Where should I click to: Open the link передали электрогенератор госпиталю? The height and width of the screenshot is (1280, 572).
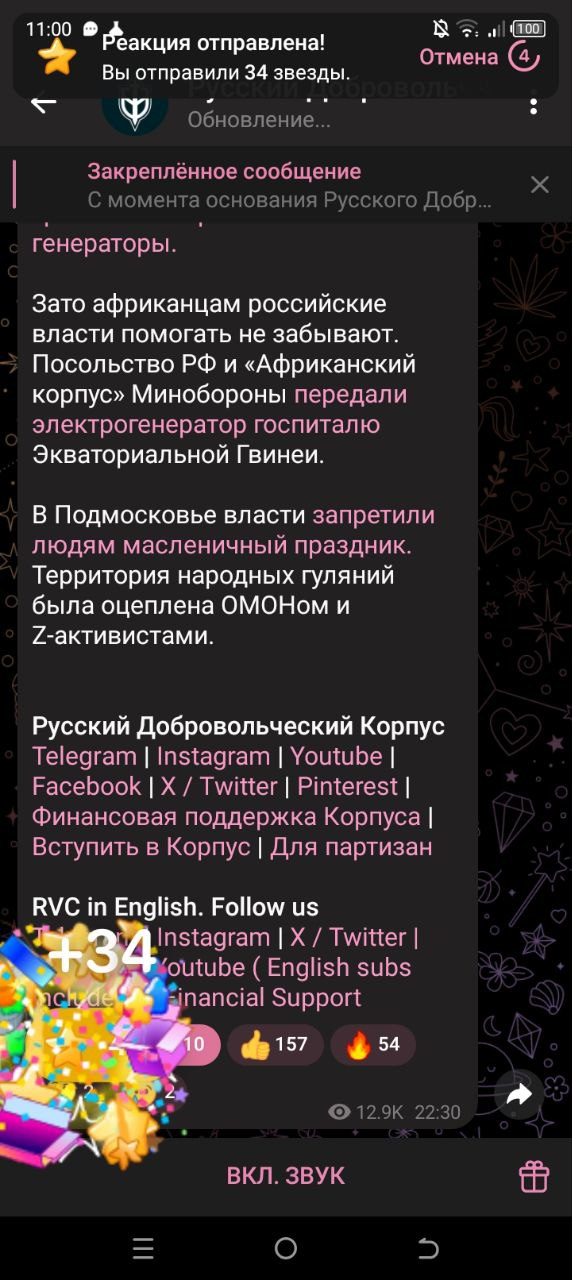[x=220, y=409]
